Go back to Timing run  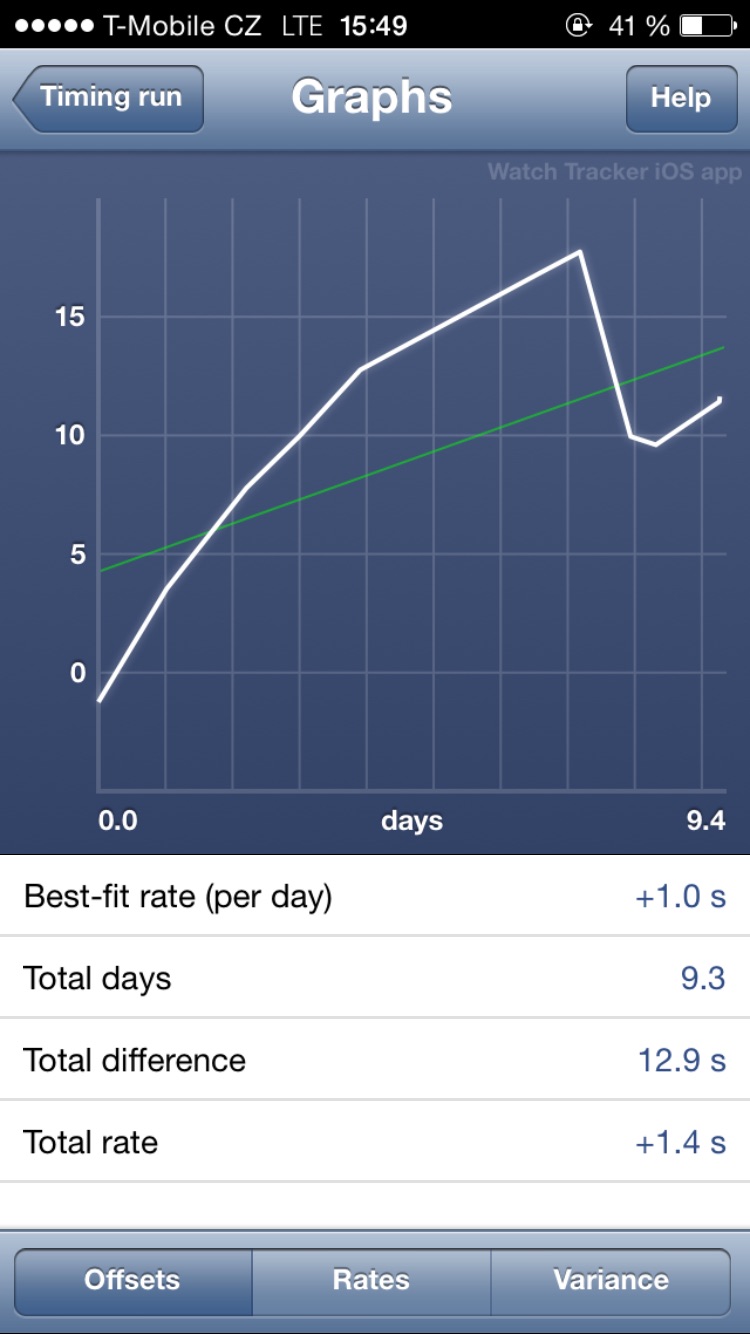(110, 98)
